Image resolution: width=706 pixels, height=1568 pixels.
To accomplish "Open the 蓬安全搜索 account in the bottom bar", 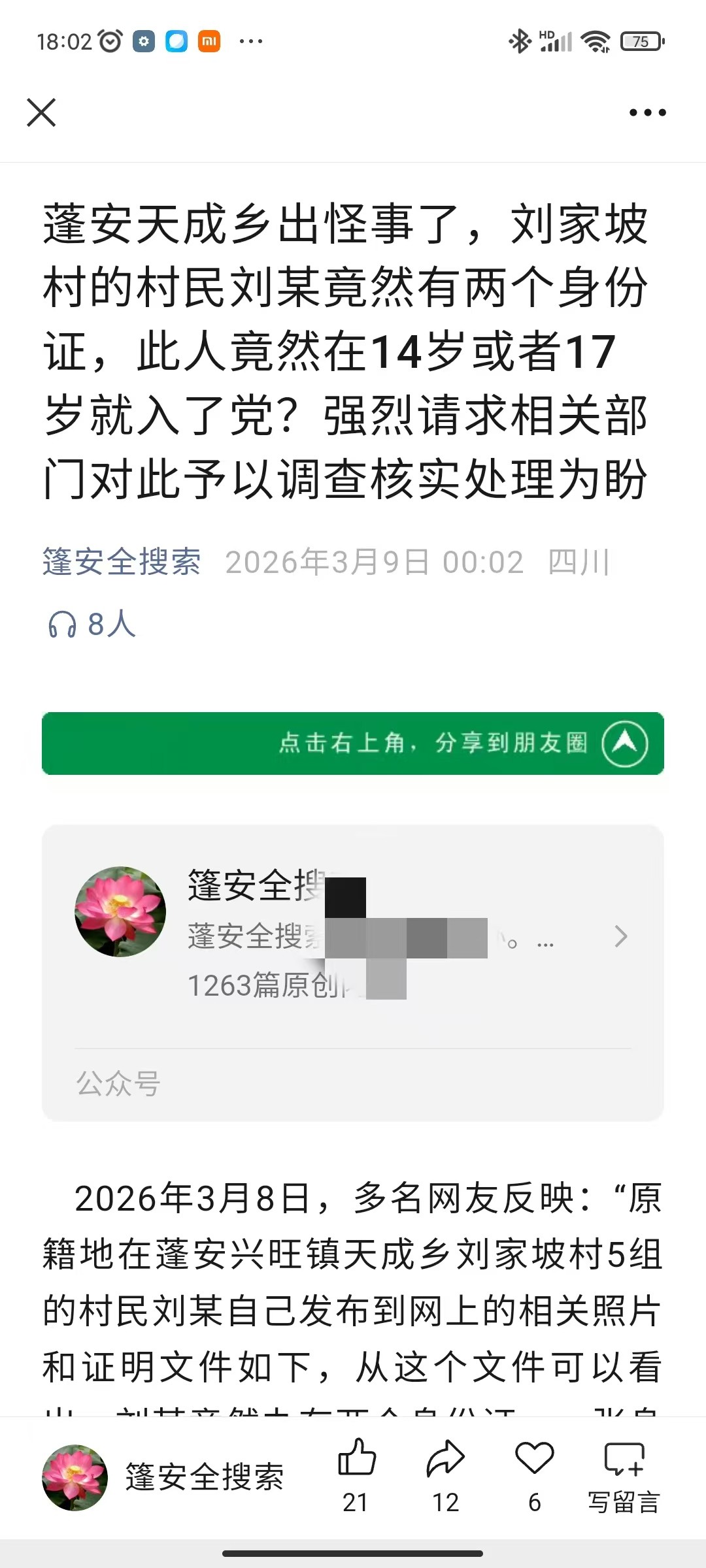I will (163, 1477).
